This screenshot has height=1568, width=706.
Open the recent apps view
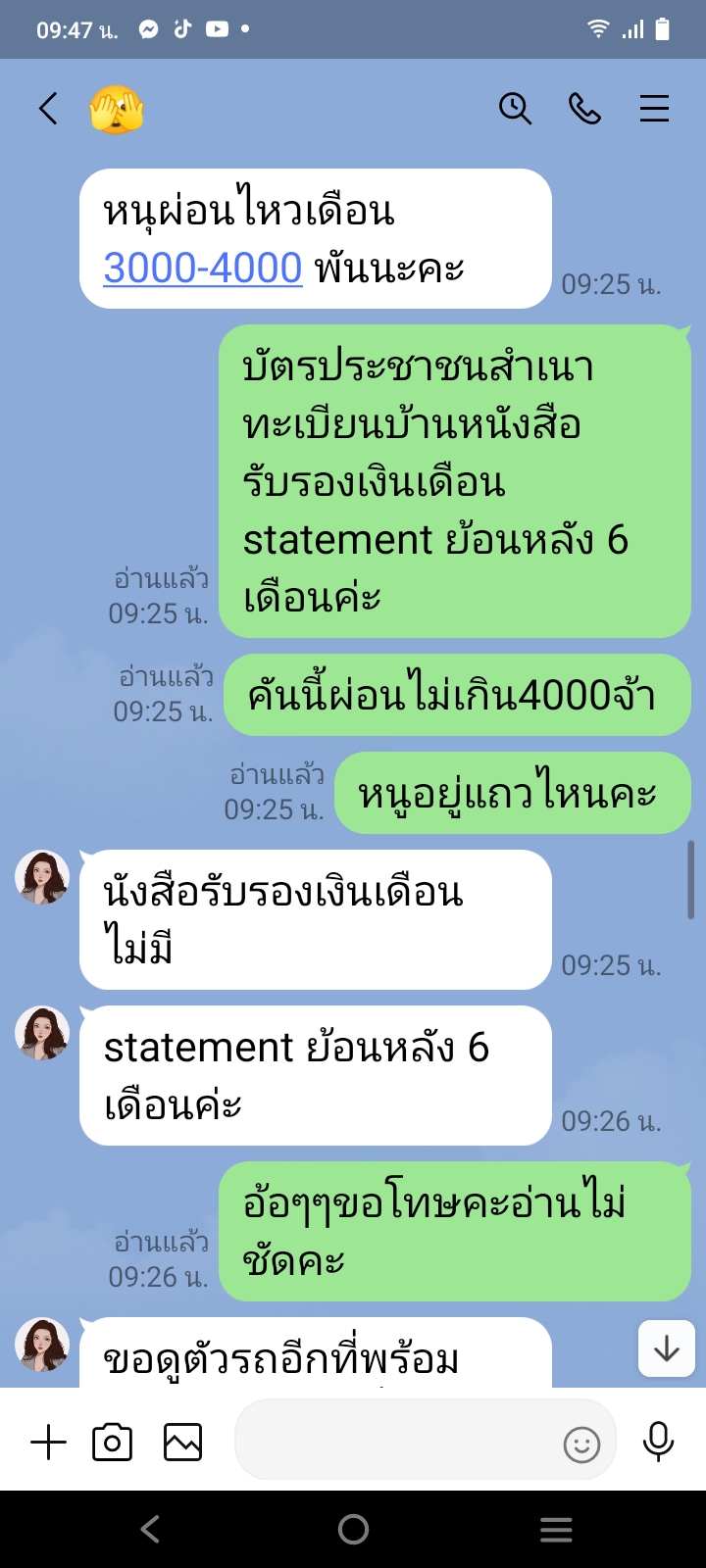[556, 1529]
